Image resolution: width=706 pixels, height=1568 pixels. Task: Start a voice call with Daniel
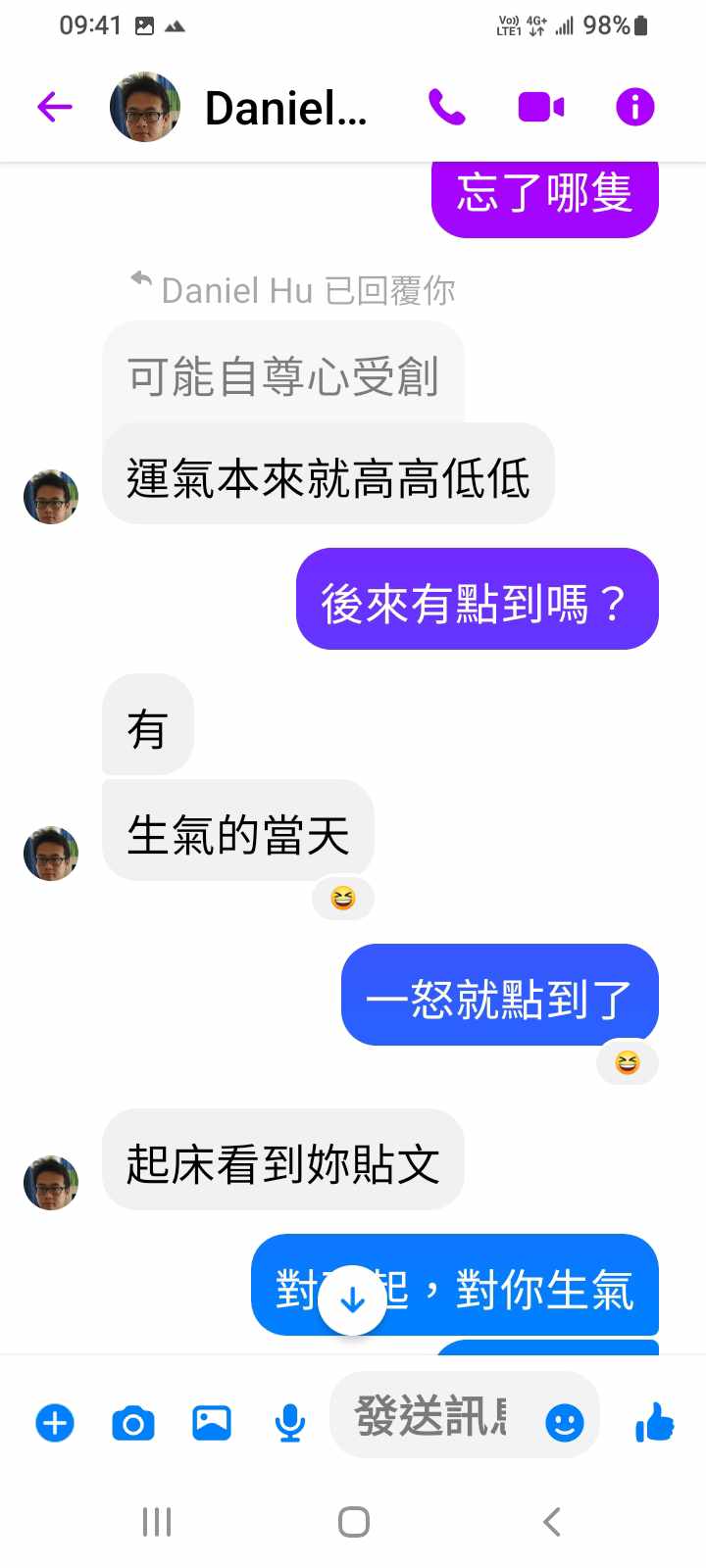(x=447, y=107)
